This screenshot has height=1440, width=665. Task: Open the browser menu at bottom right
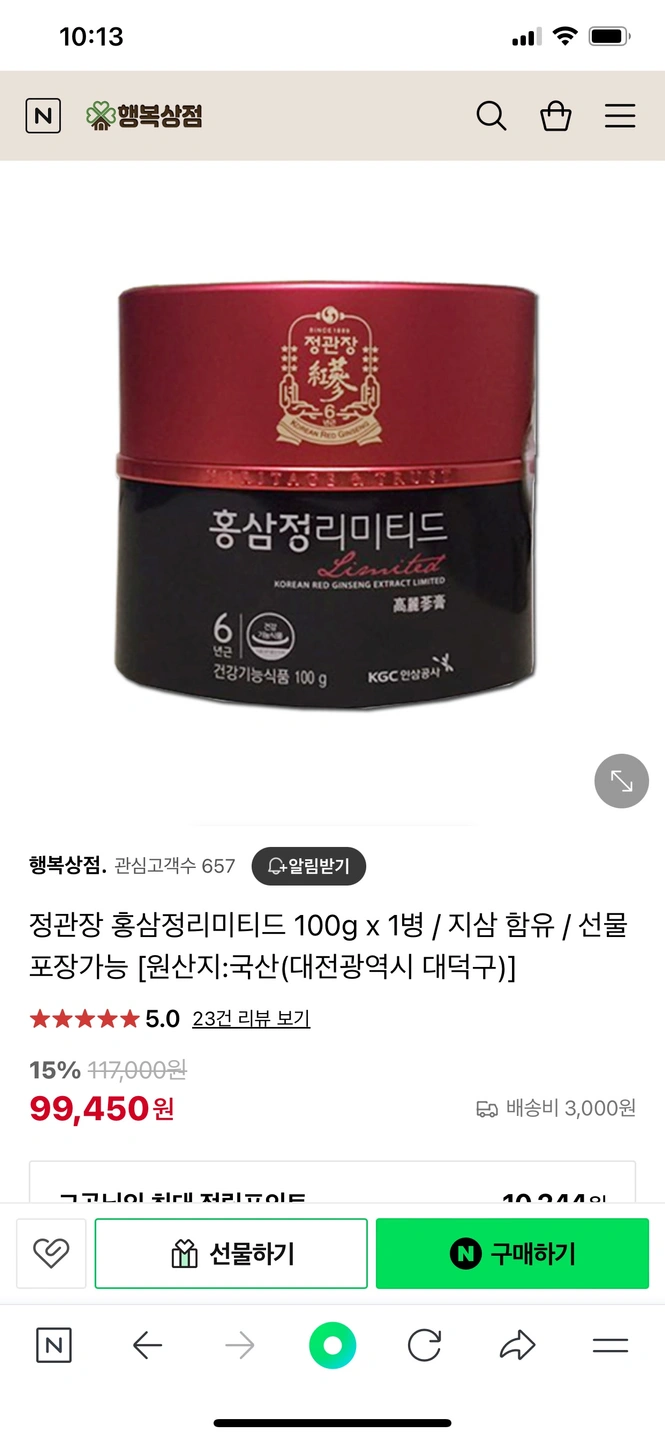[x=609, y=1346]
